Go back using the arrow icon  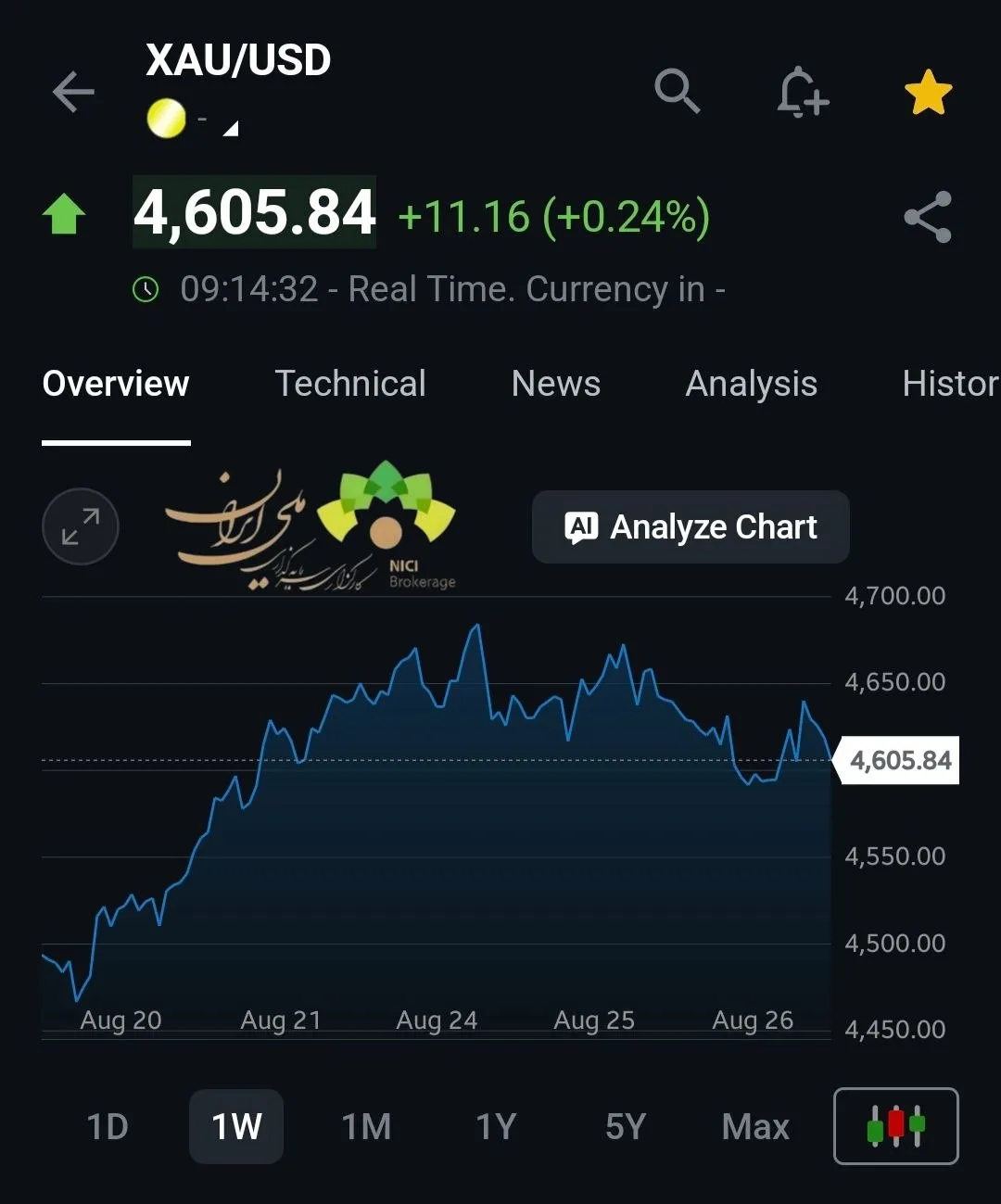point(73,92)
